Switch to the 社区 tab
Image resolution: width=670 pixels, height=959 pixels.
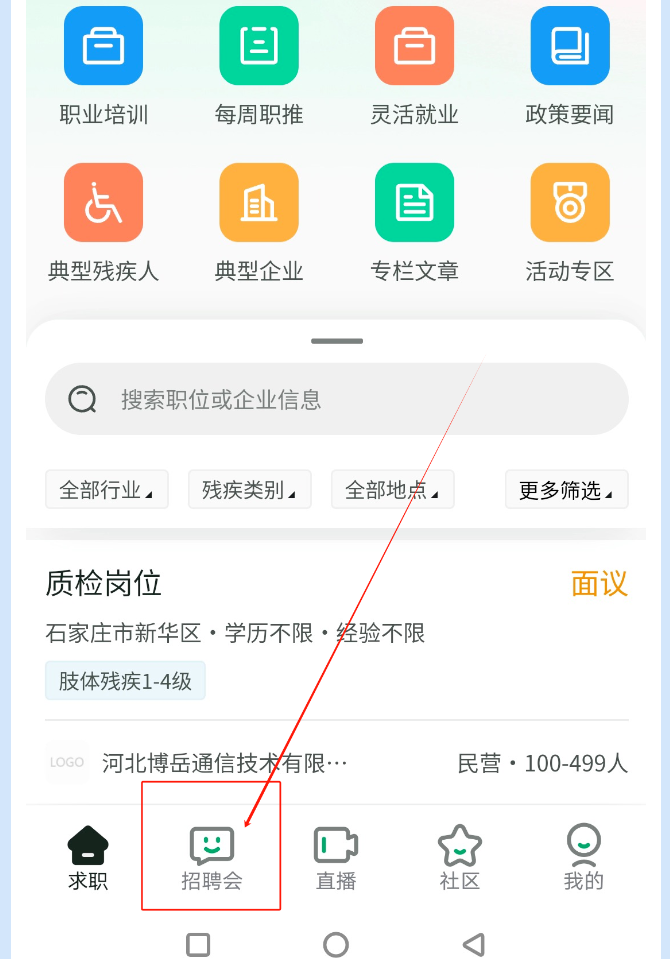(460, 858)
